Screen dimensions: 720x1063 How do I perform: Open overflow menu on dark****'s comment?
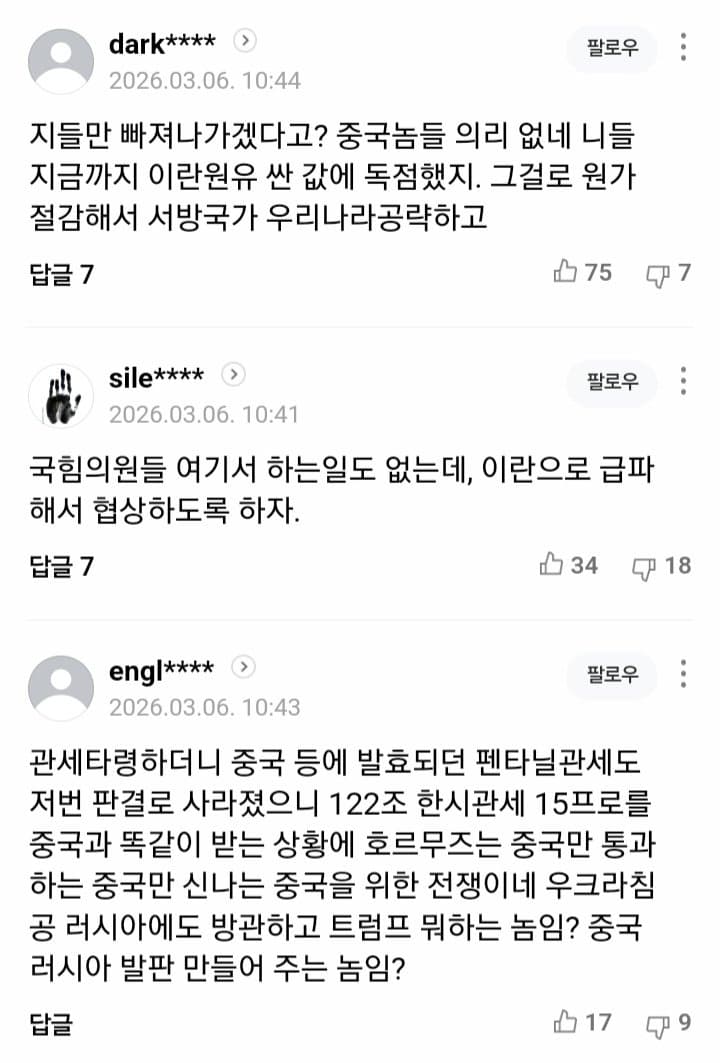[x=684, y=48]
